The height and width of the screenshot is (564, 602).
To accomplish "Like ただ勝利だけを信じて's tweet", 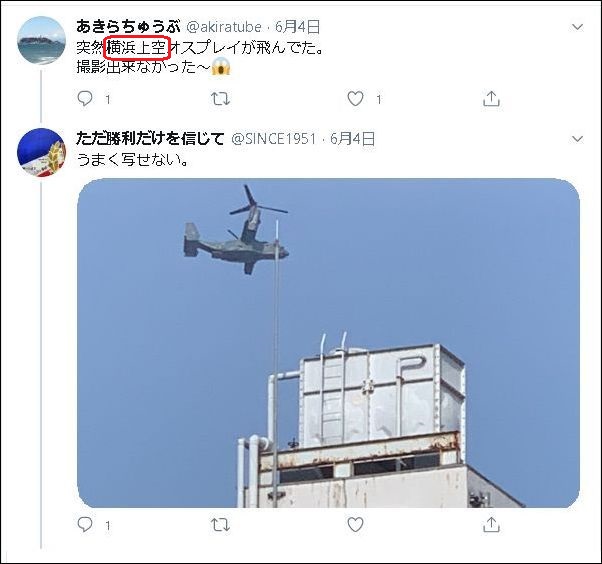I will pyautogui.click(x=355, y=524).
